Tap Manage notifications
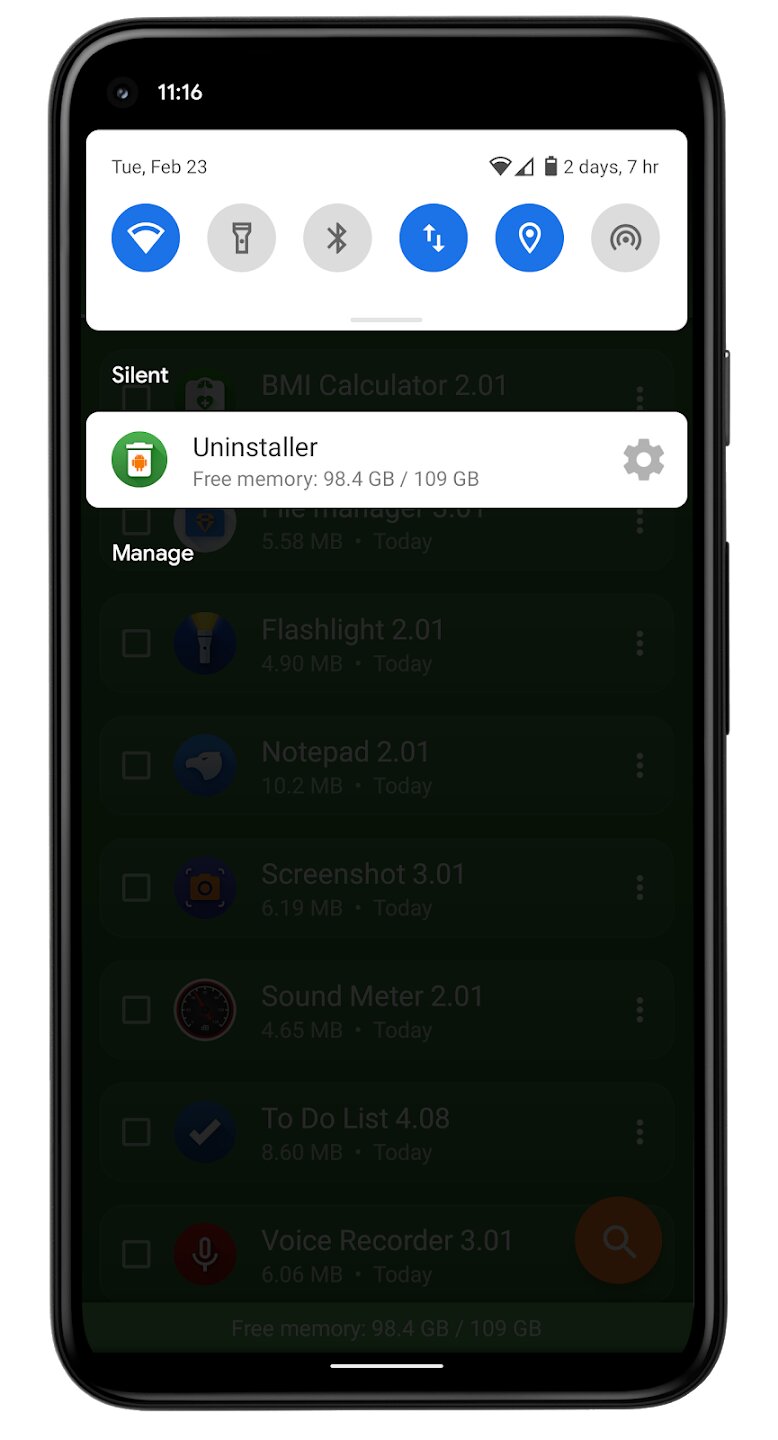 (153, 553)
